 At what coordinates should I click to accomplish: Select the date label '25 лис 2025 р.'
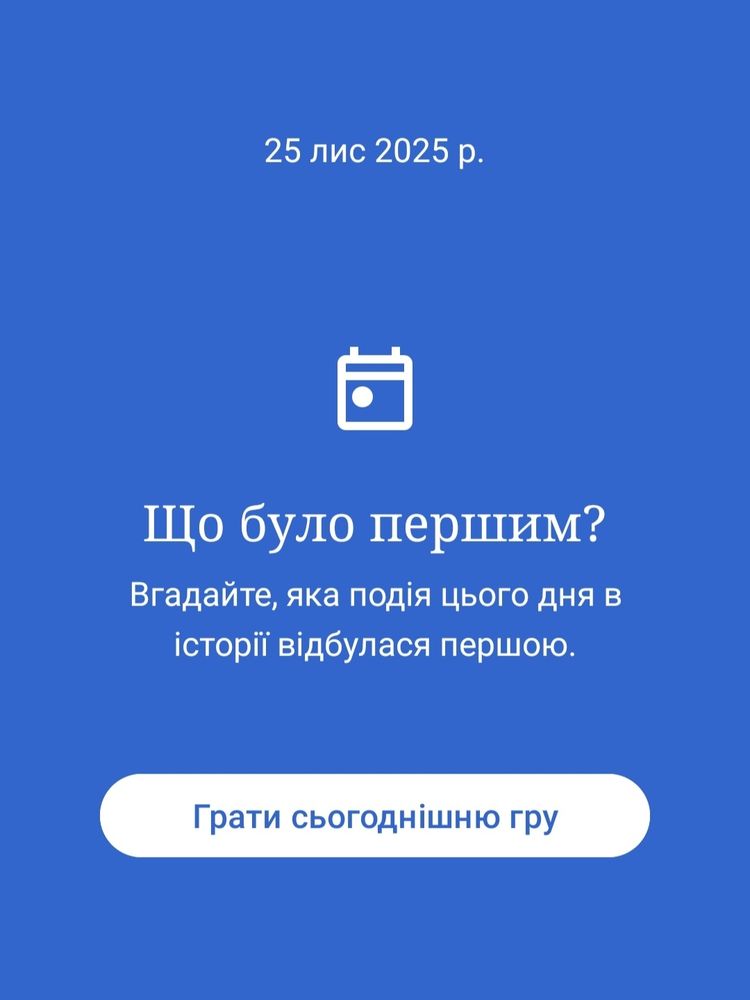pyautogui.click(x=375, y=153)
